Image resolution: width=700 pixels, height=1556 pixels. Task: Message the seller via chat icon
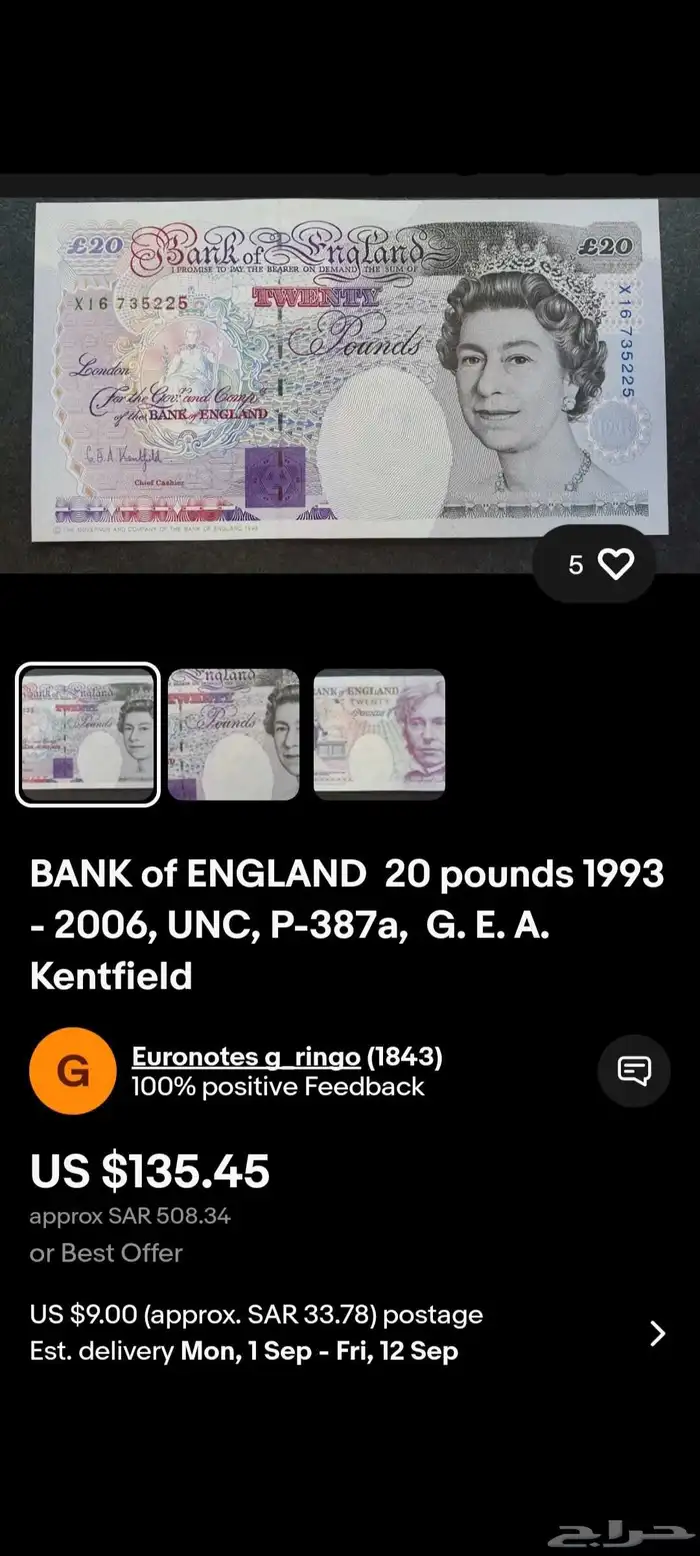coord(634,1070)
